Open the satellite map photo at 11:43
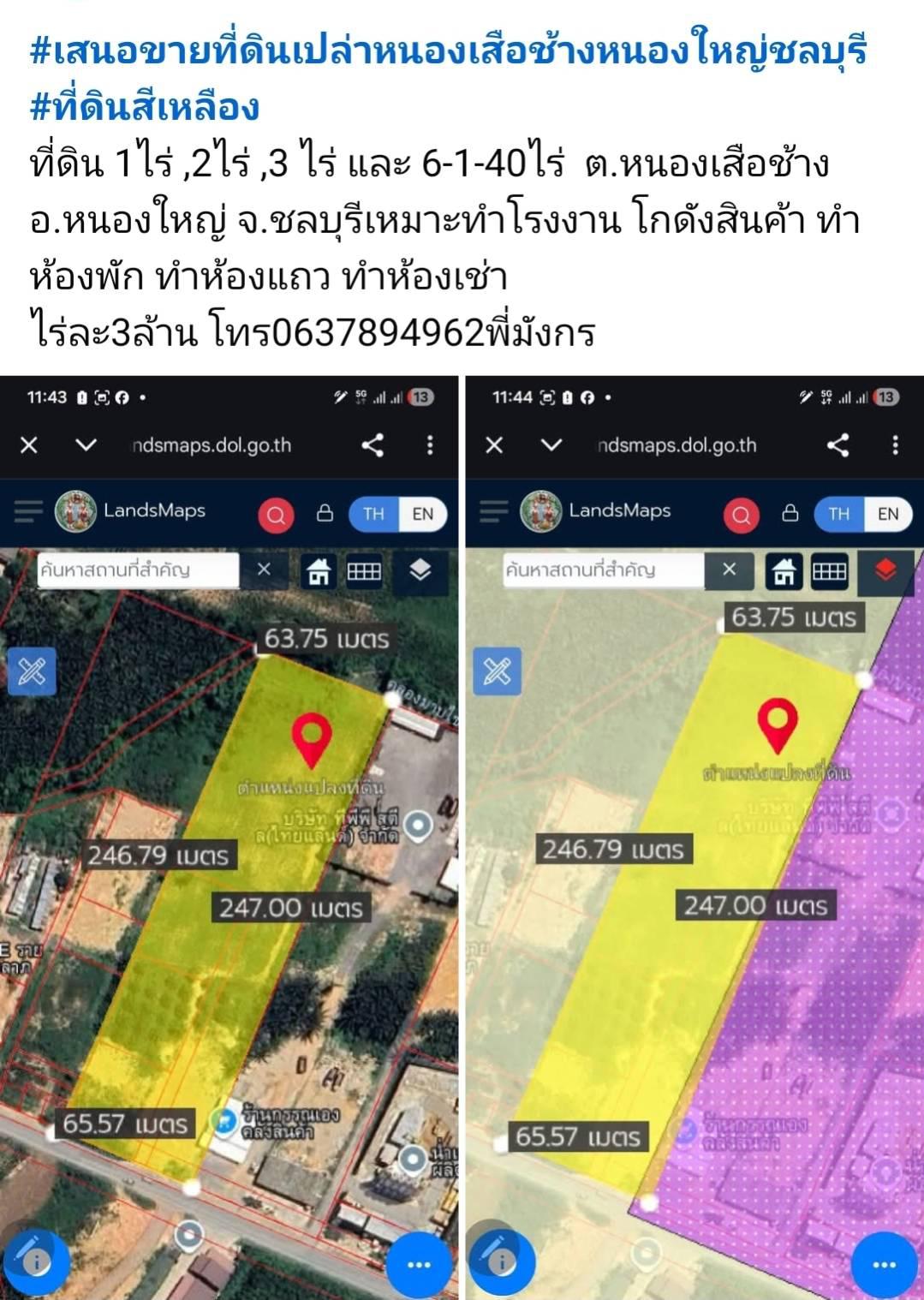 tap(229, 838)
